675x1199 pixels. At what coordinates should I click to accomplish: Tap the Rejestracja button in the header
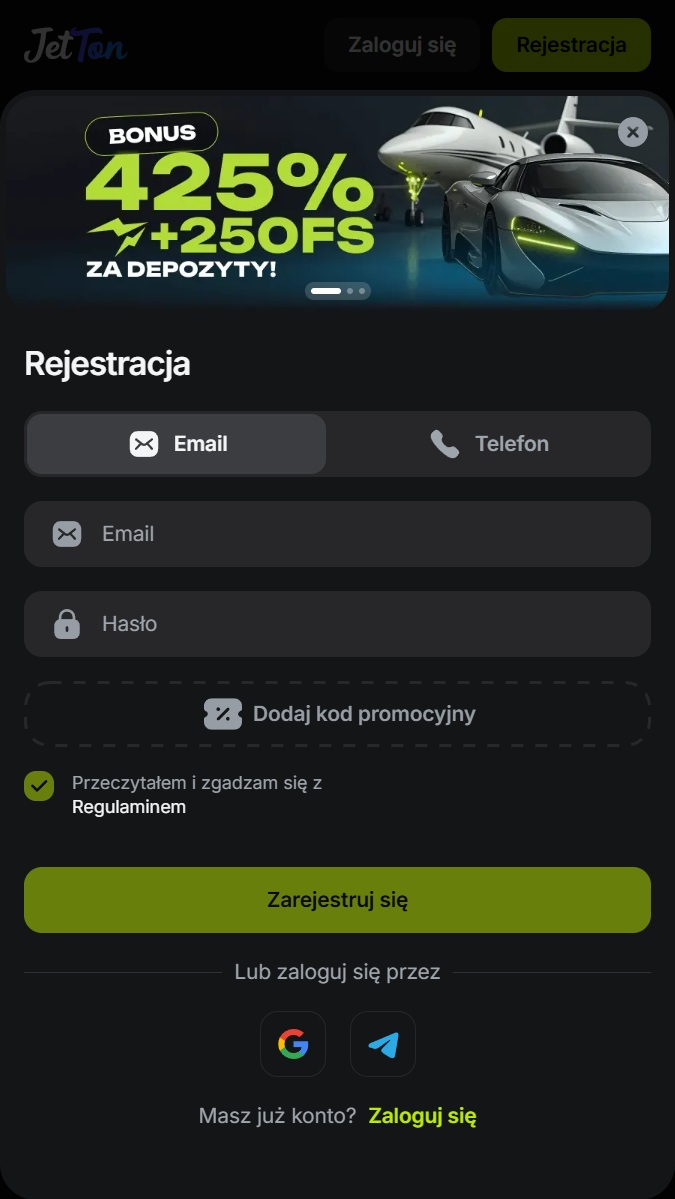pyautogui.click(x=571, y=45)
